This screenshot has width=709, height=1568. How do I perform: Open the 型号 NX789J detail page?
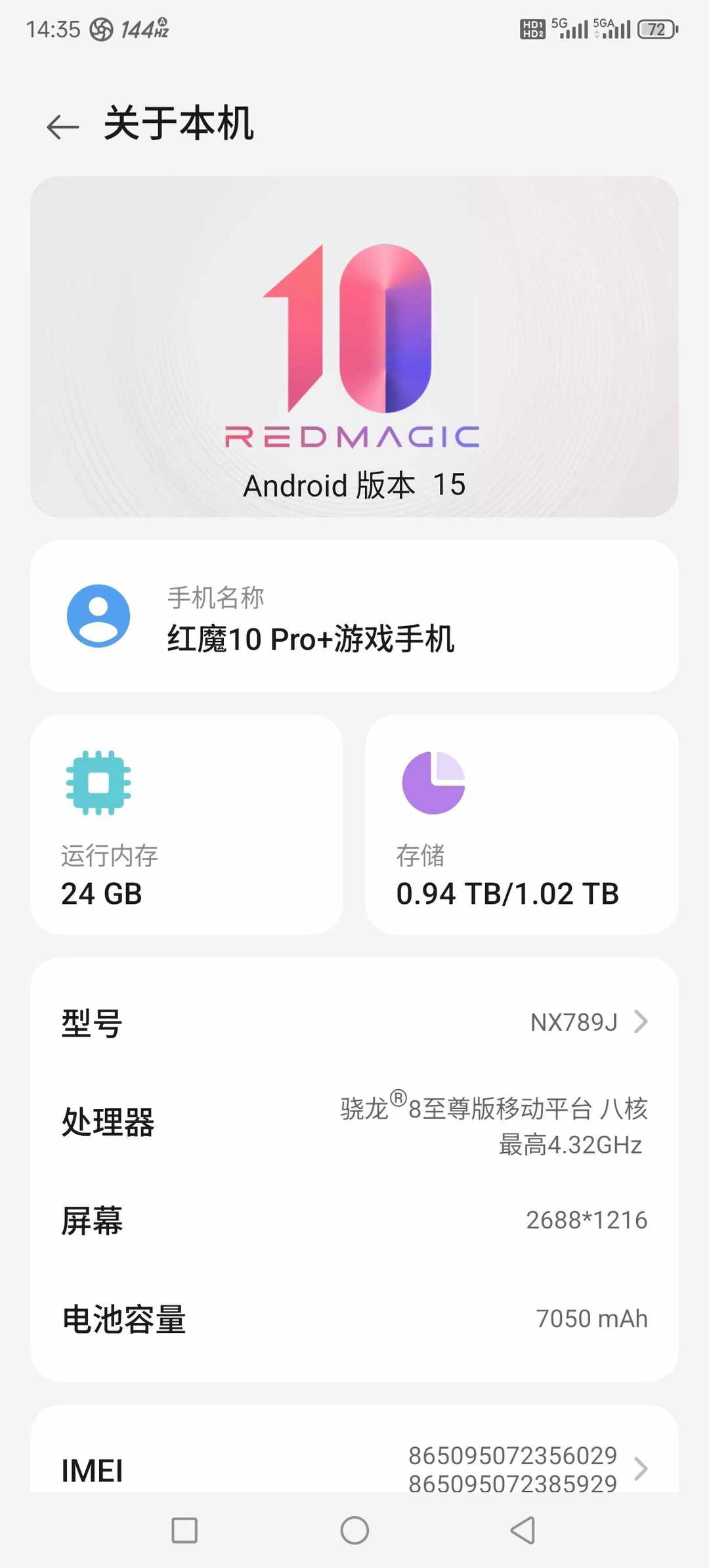click(x=354, y=1021)
